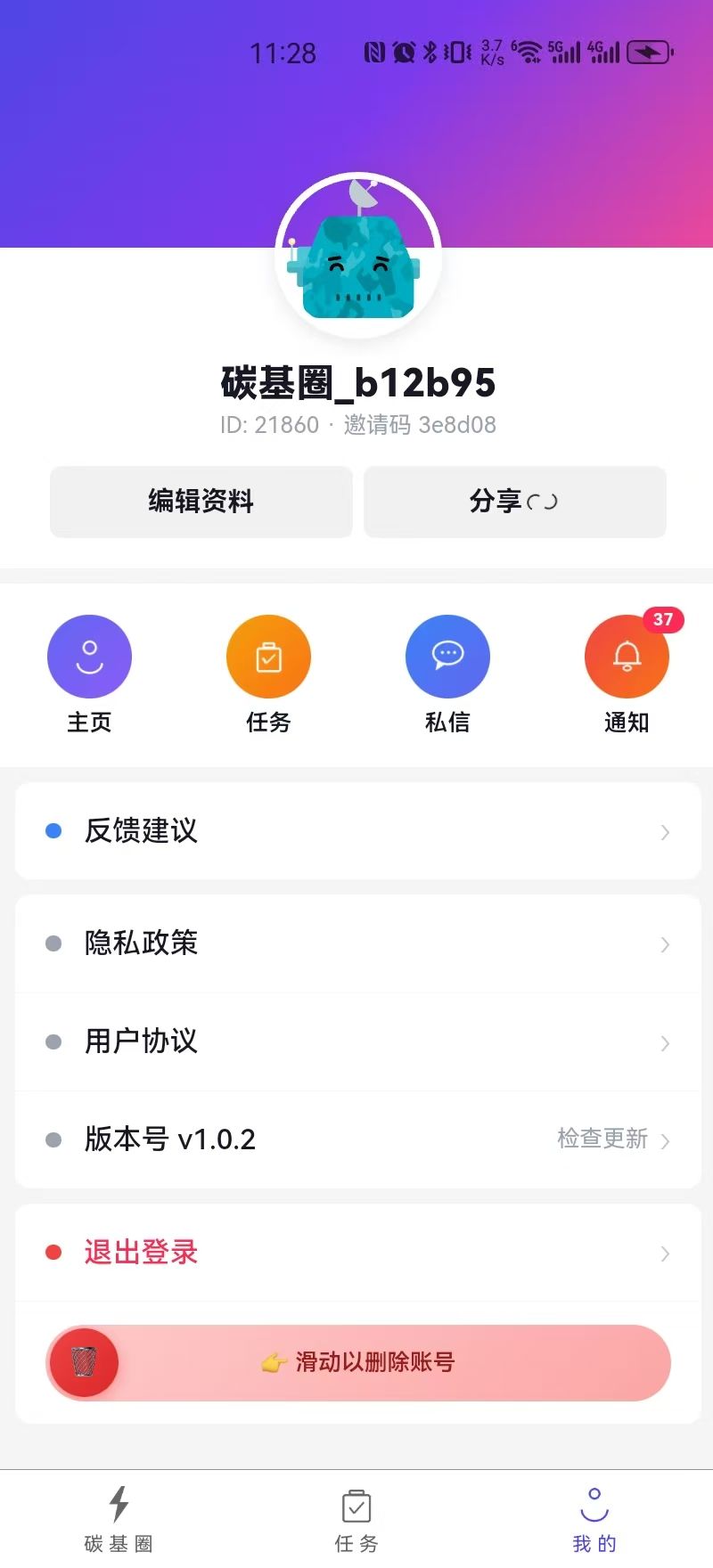Tap the 编辑资料 button
The height and width of the screenshot is (1568, 713).
pyautogui.click(x=201, y=502)
